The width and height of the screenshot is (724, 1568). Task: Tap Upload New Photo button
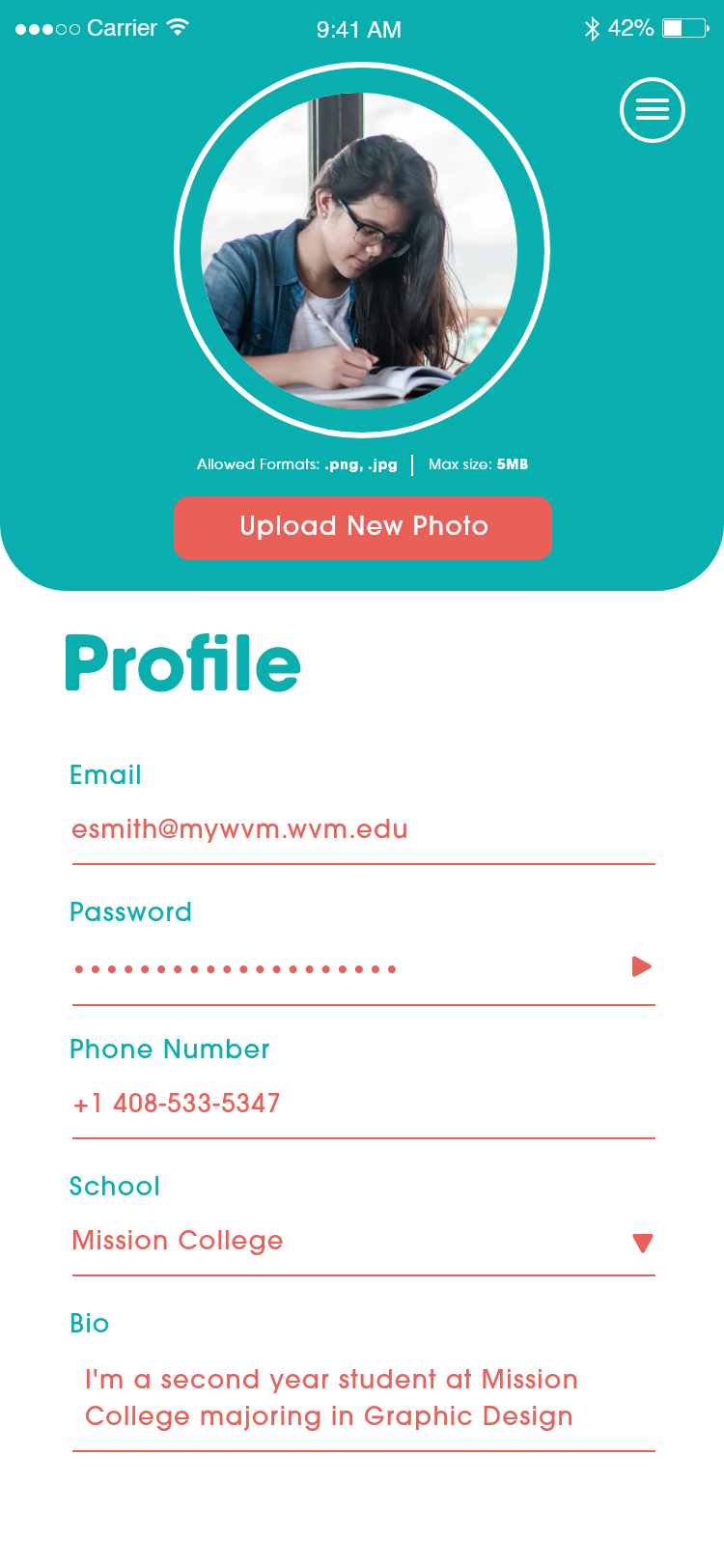coord(363,527)
